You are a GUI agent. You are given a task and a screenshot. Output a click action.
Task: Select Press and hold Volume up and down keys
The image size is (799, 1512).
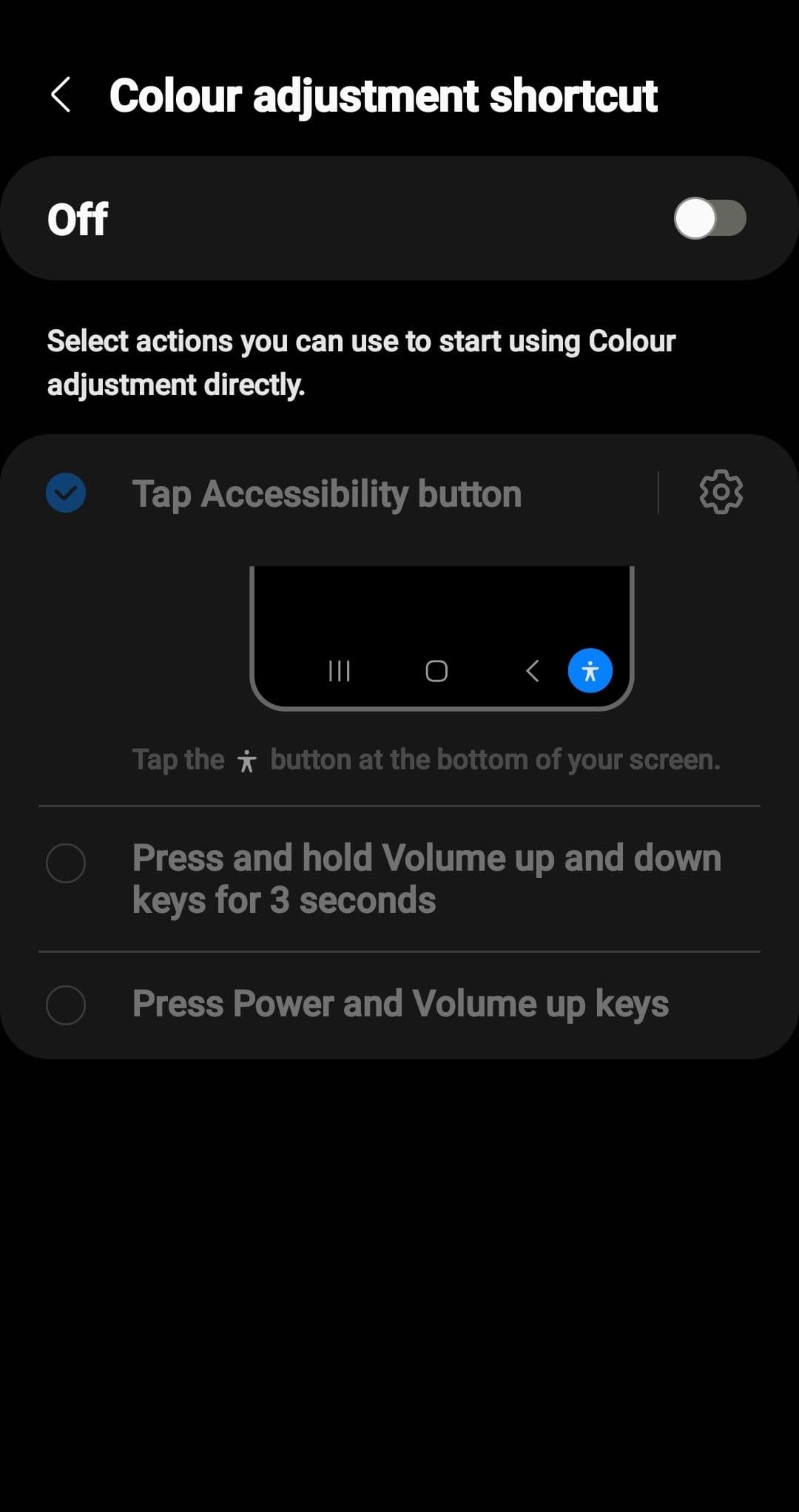[x=66, y=863]
